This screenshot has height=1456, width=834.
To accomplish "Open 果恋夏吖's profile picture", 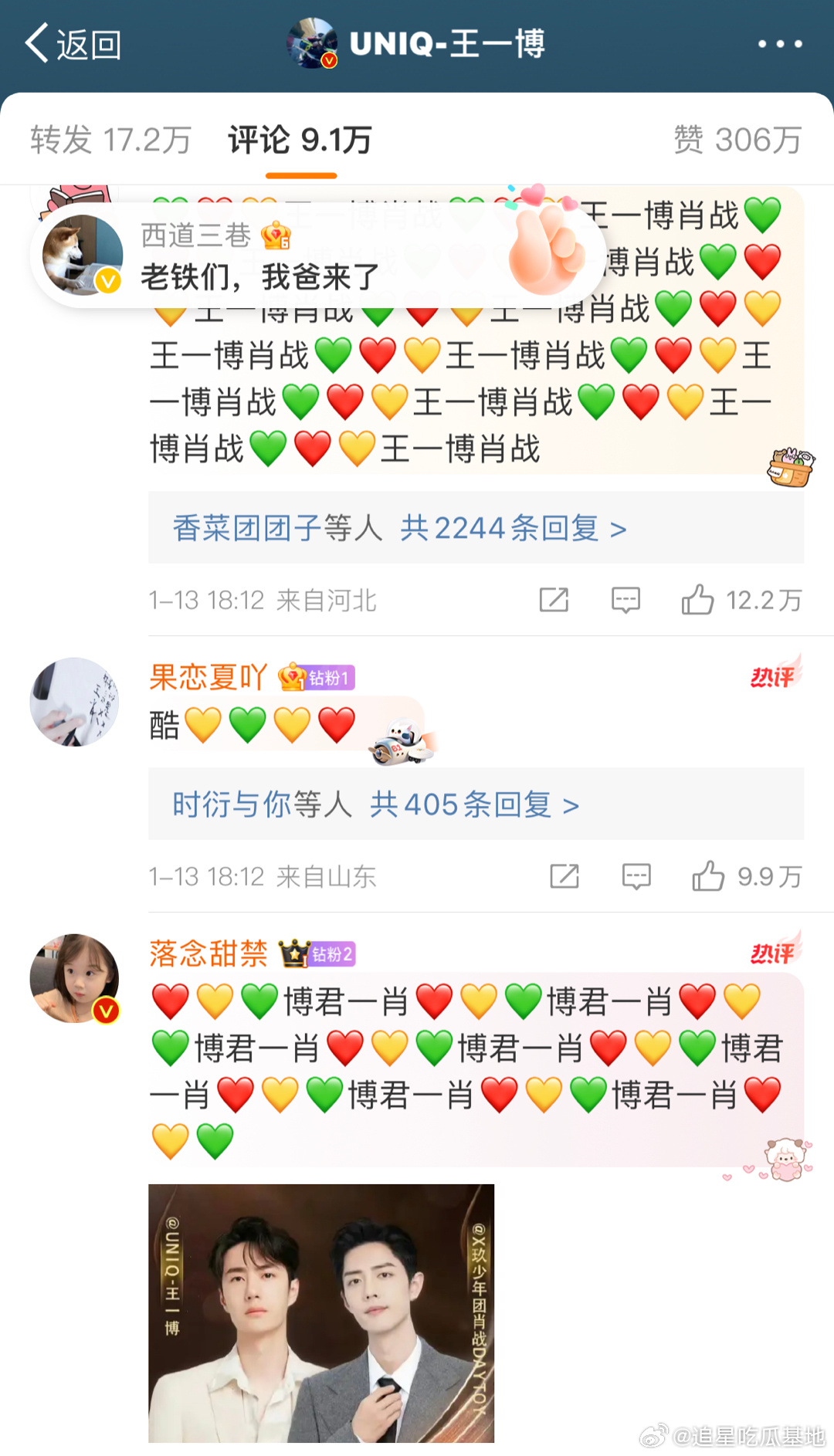I will (74, 702).
